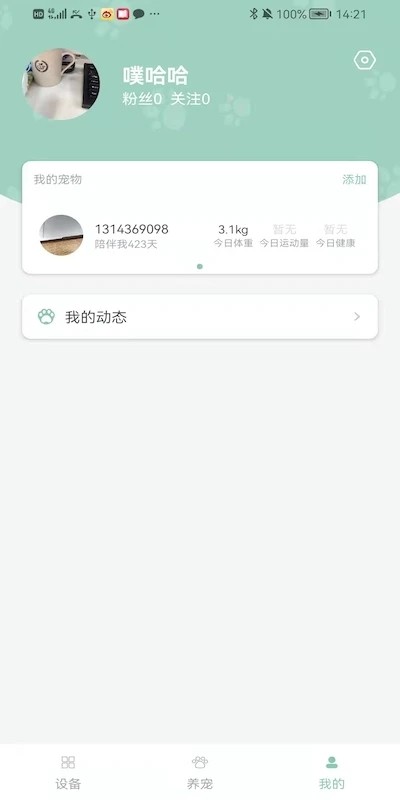Switch to the 养宠 tab

pyautogui.click(x=200, y=772)
